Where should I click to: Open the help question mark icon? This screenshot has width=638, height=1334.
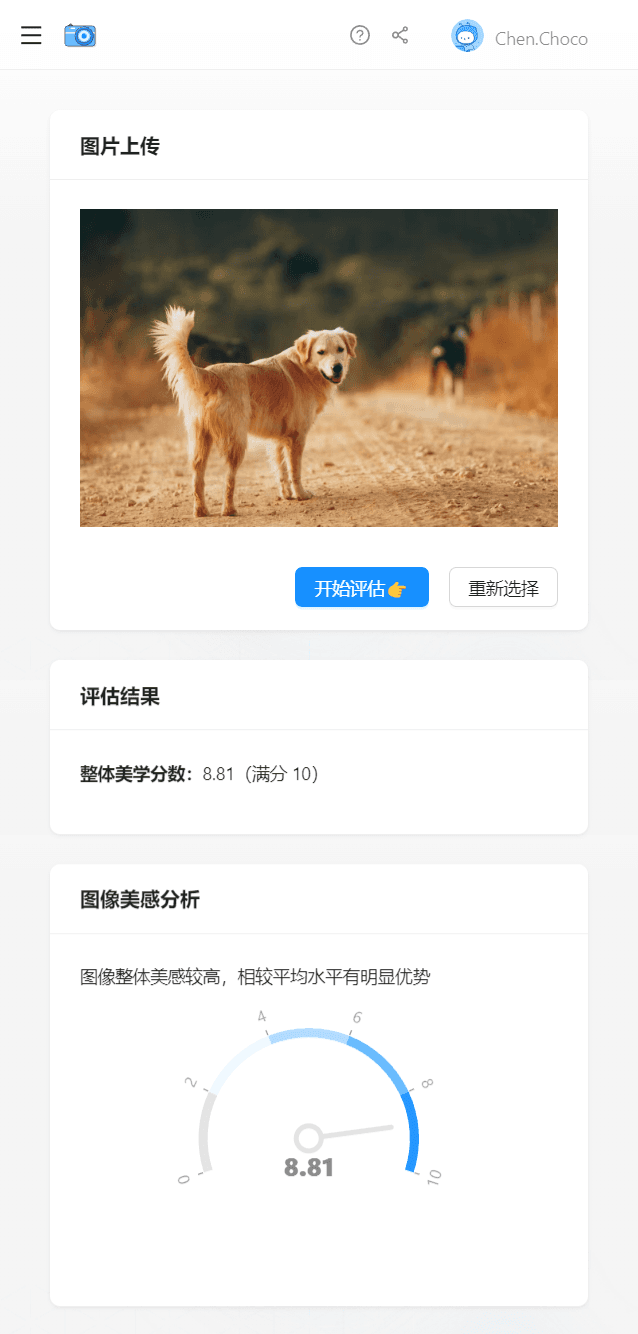pos(360,36)
